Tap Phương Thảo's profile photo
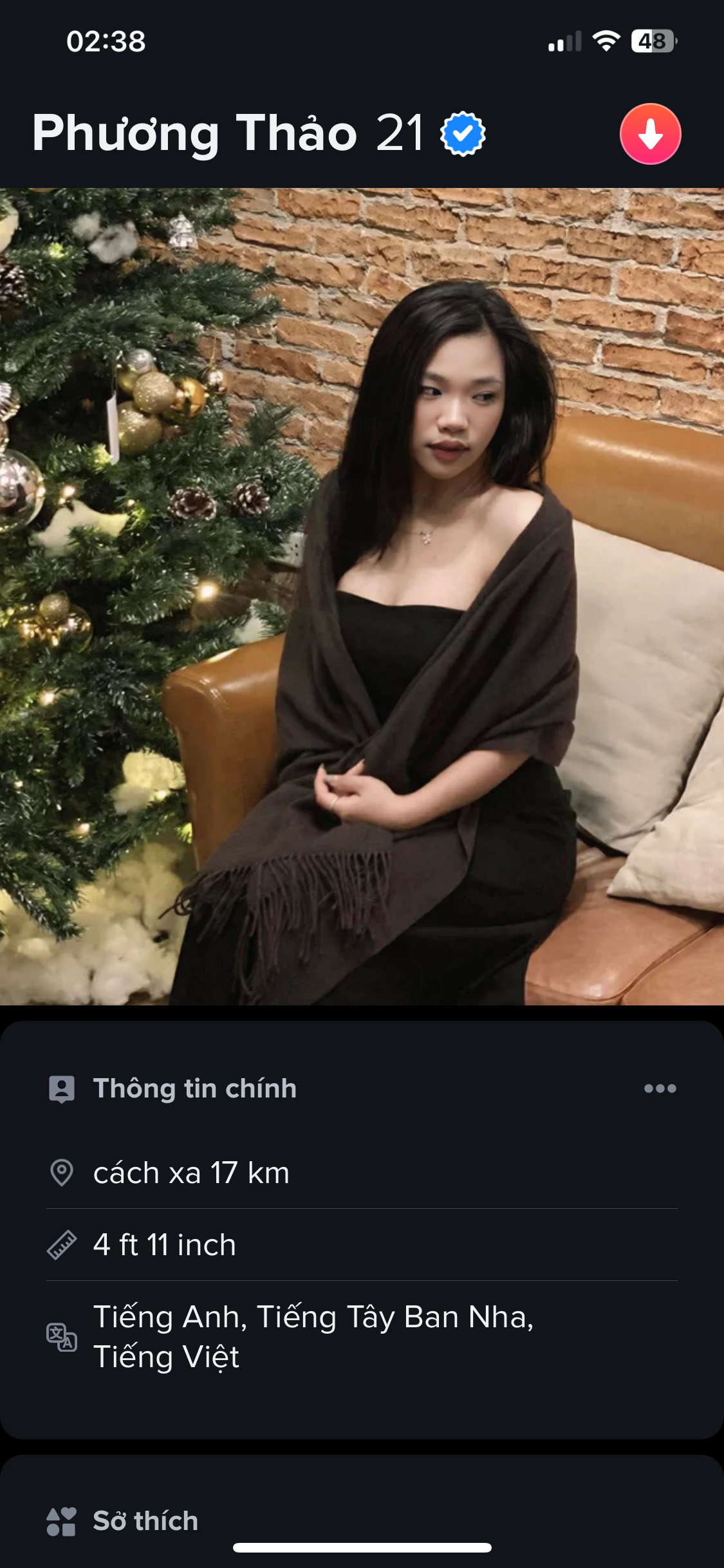The width and height of the screenshot is (724, 1568). coord(362,596)
